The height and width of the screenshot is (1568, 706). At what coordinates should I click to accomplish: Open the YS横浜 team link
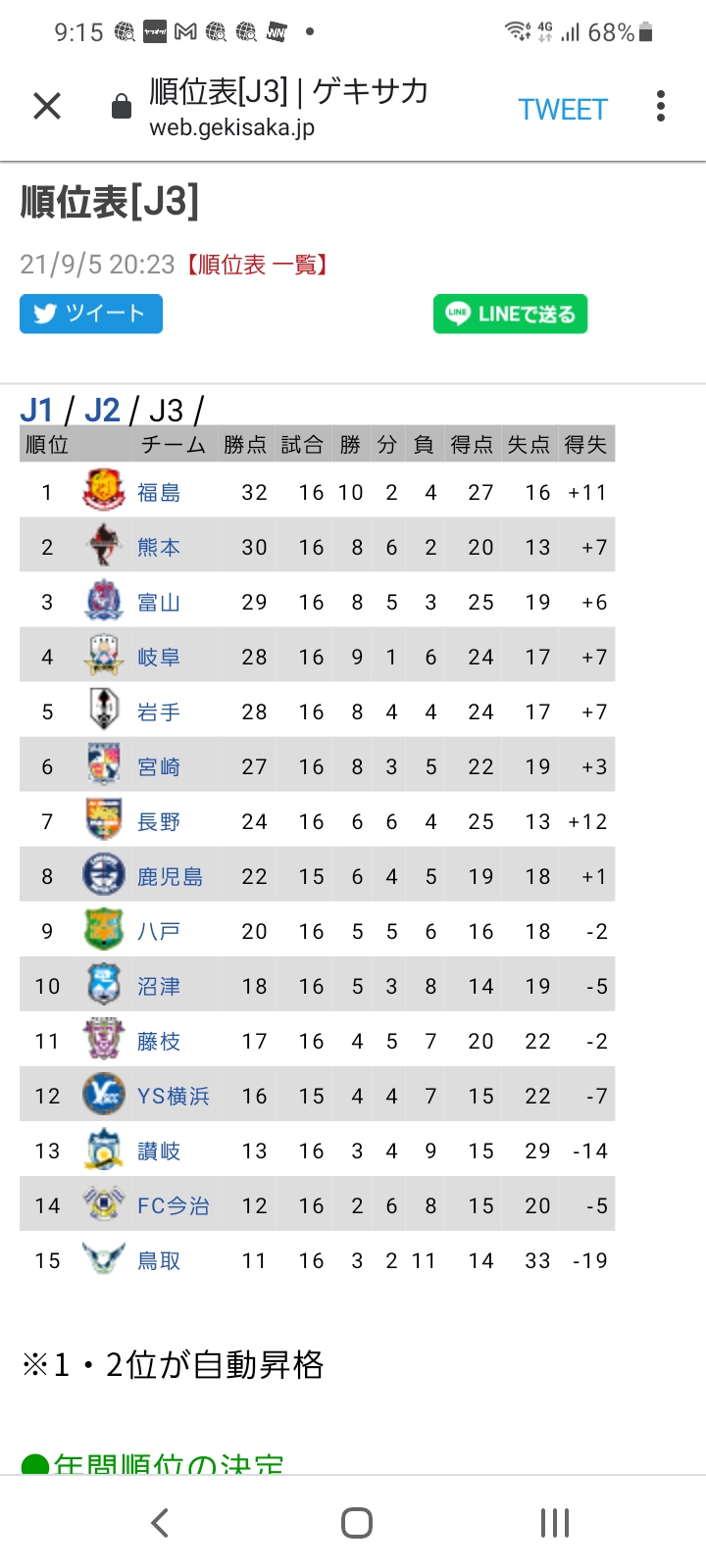click(174, 1097)
